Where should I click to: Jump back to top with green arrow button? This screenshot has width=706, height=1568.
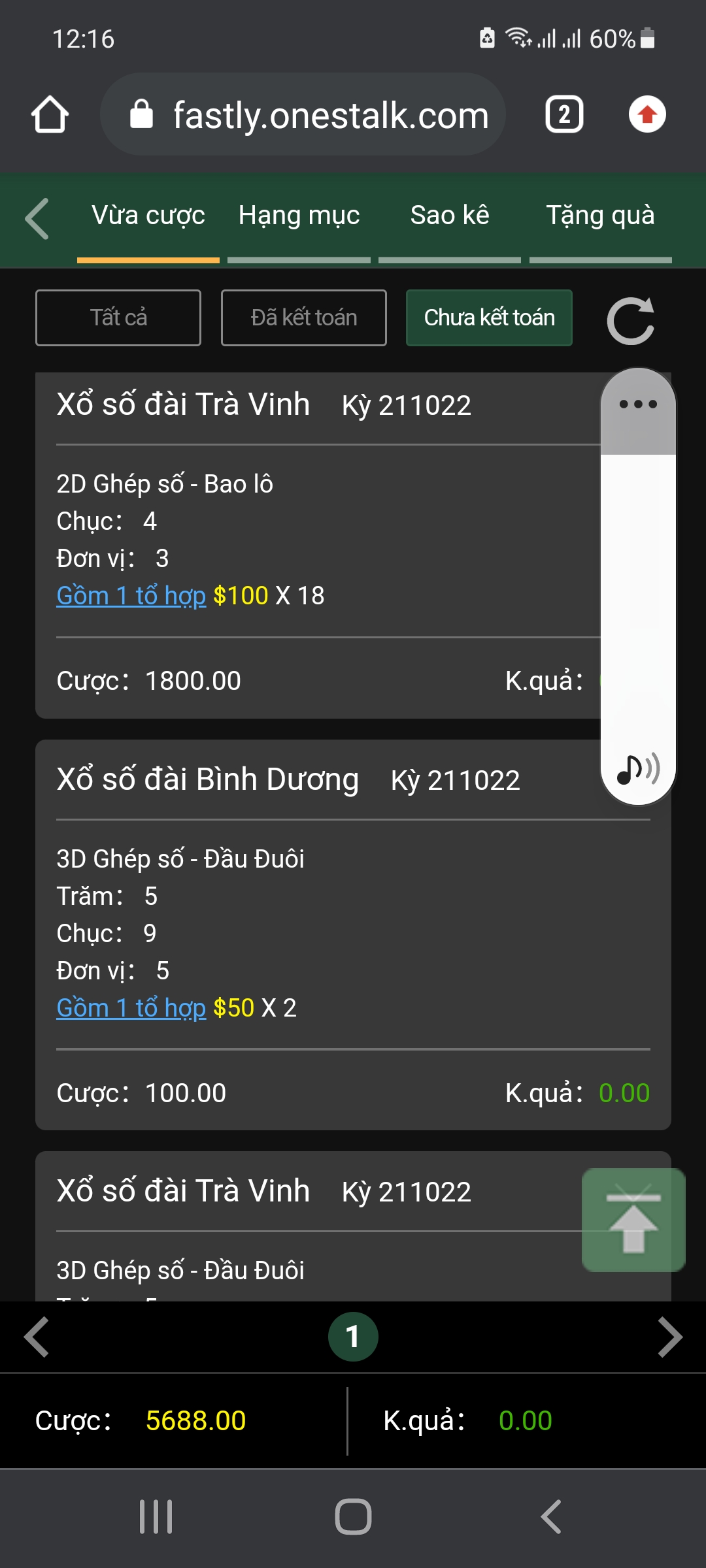click(x=633, y=1220)
